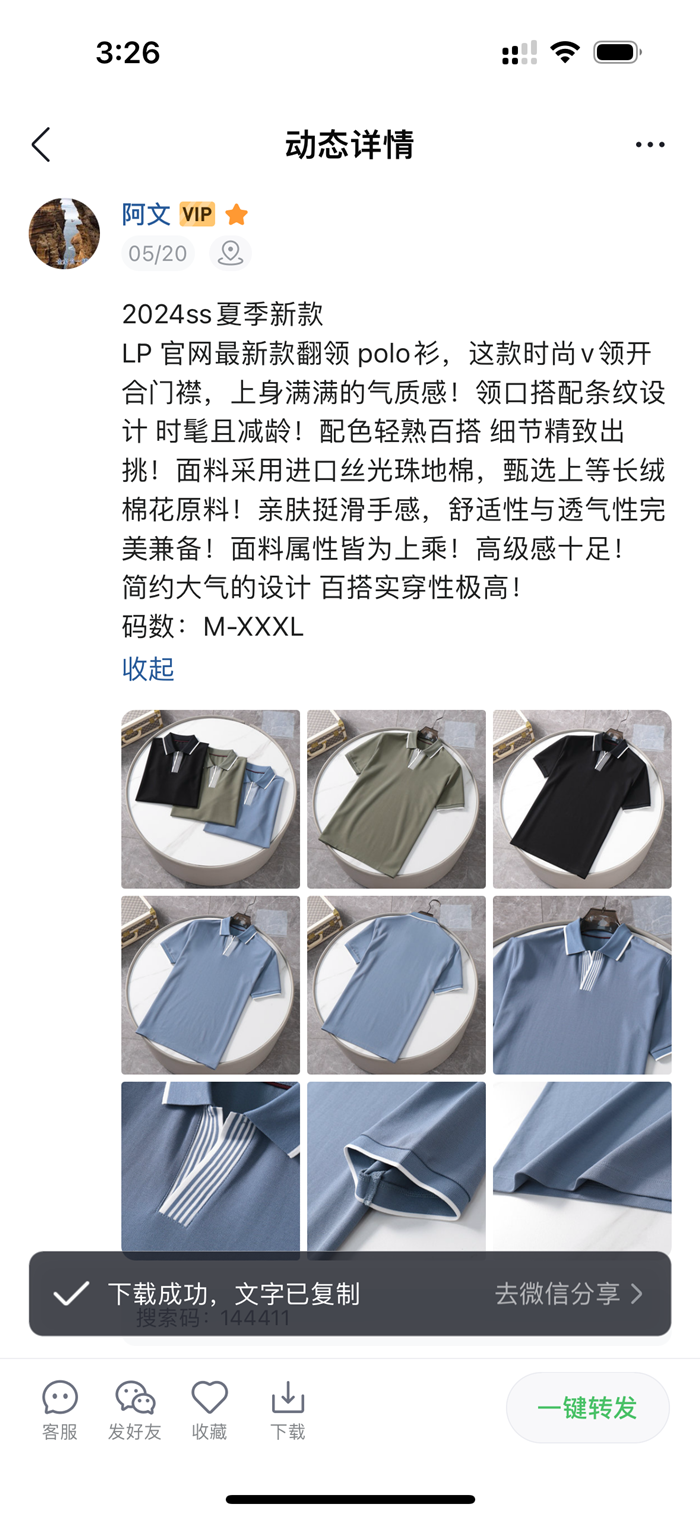Open the photo of three polo shirts
Viewport: 700px width, 1518px height.
[210, 799]
